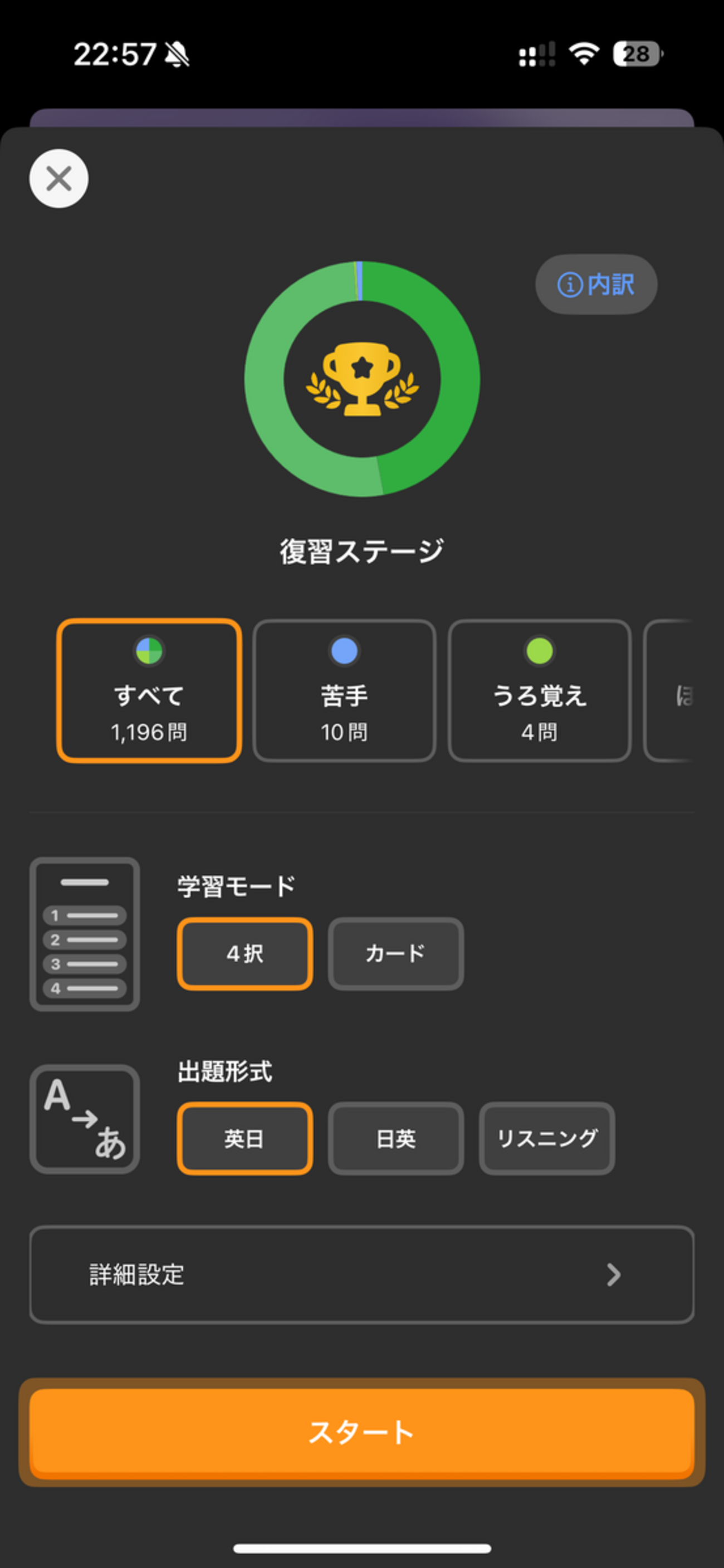Select the すべて 1,196問 card
This screenshot has width=724, height=1568.
point(149,691)
